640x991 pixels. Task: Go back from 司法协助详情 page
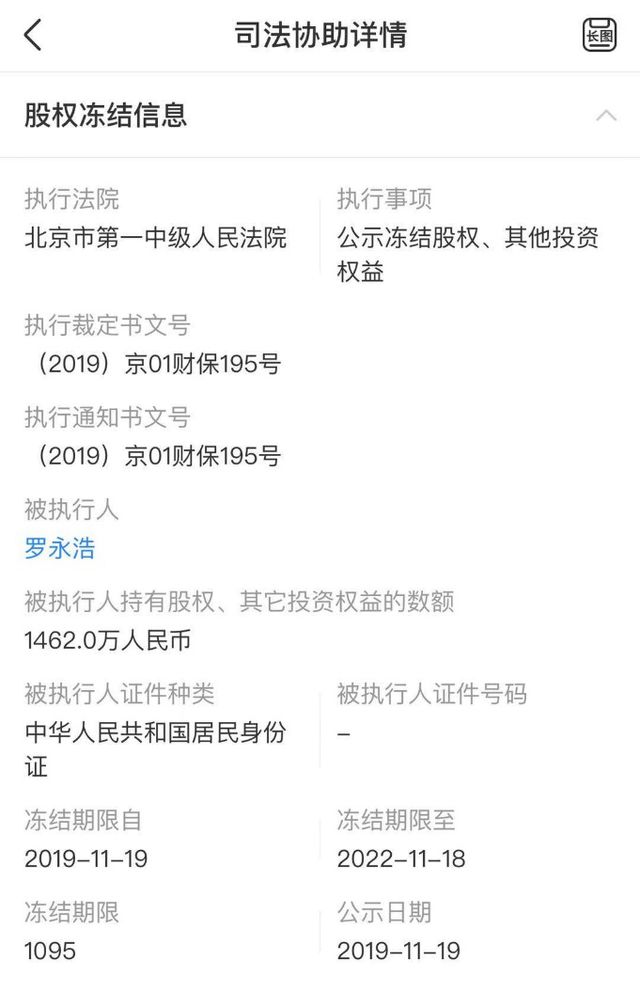[33, 35]
